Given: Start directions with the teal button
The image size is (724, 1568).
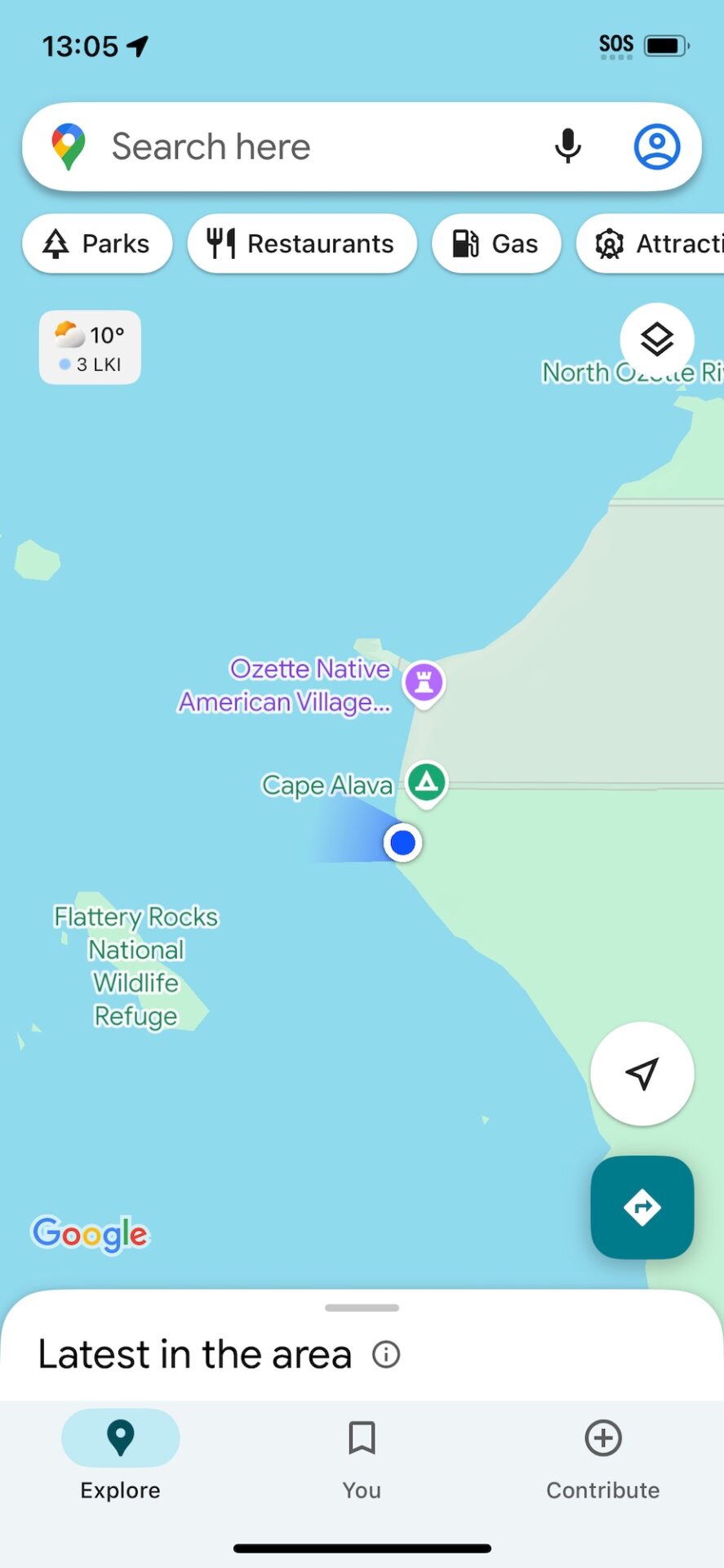Looking at the screenshot, I should (642, 1207).
